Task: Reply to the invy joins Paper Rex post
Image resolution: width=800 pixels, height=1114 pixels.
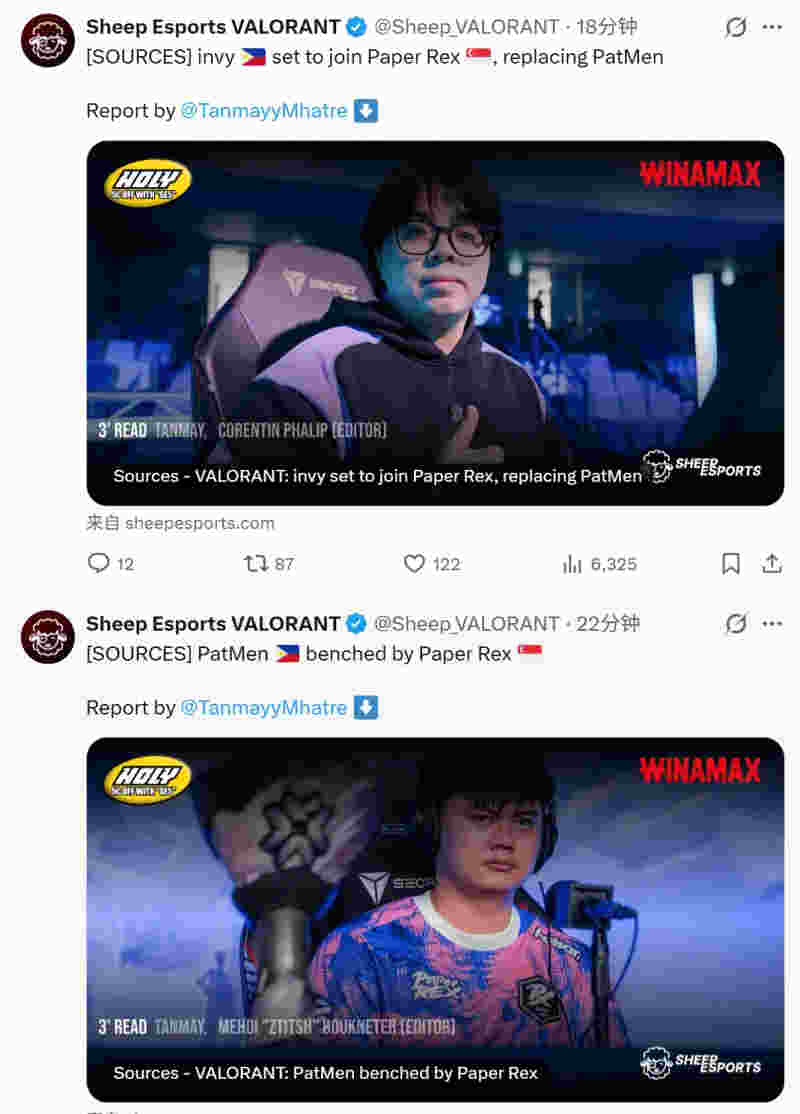Action: [99, 564]
